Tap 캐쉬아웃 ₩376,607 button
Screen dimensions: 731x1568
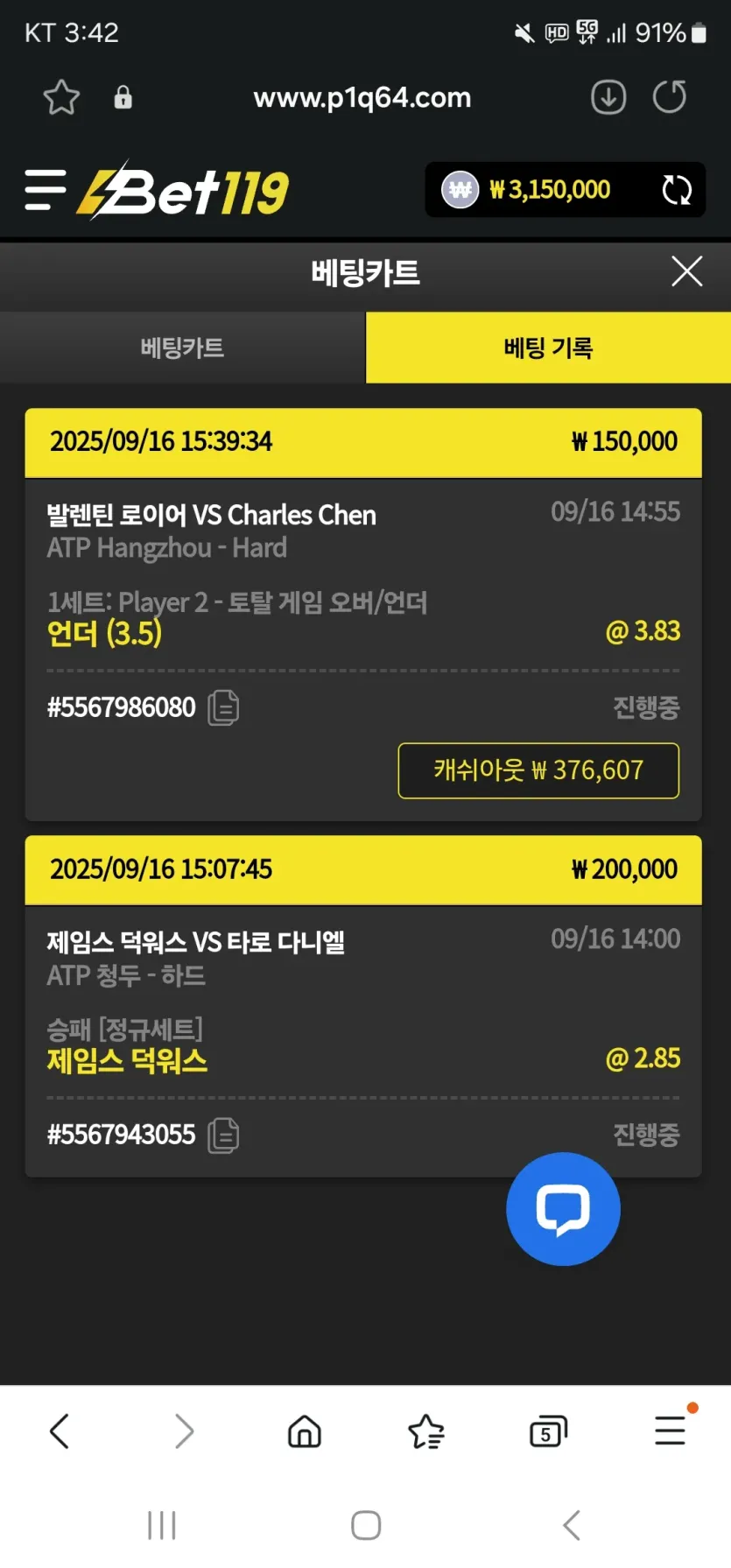pos(538,770)
